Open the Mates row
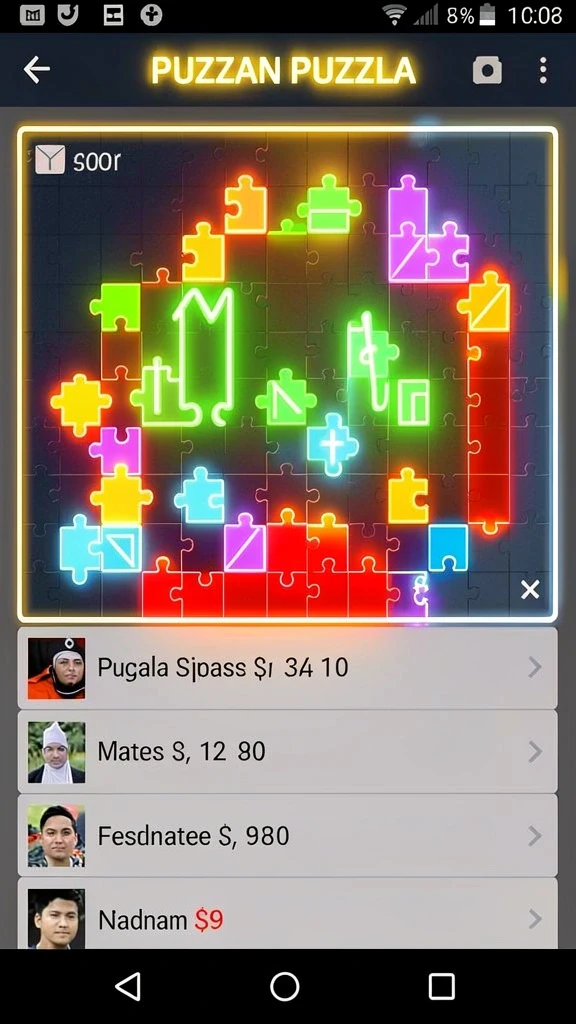576x1024 pixels. [287, 752]
